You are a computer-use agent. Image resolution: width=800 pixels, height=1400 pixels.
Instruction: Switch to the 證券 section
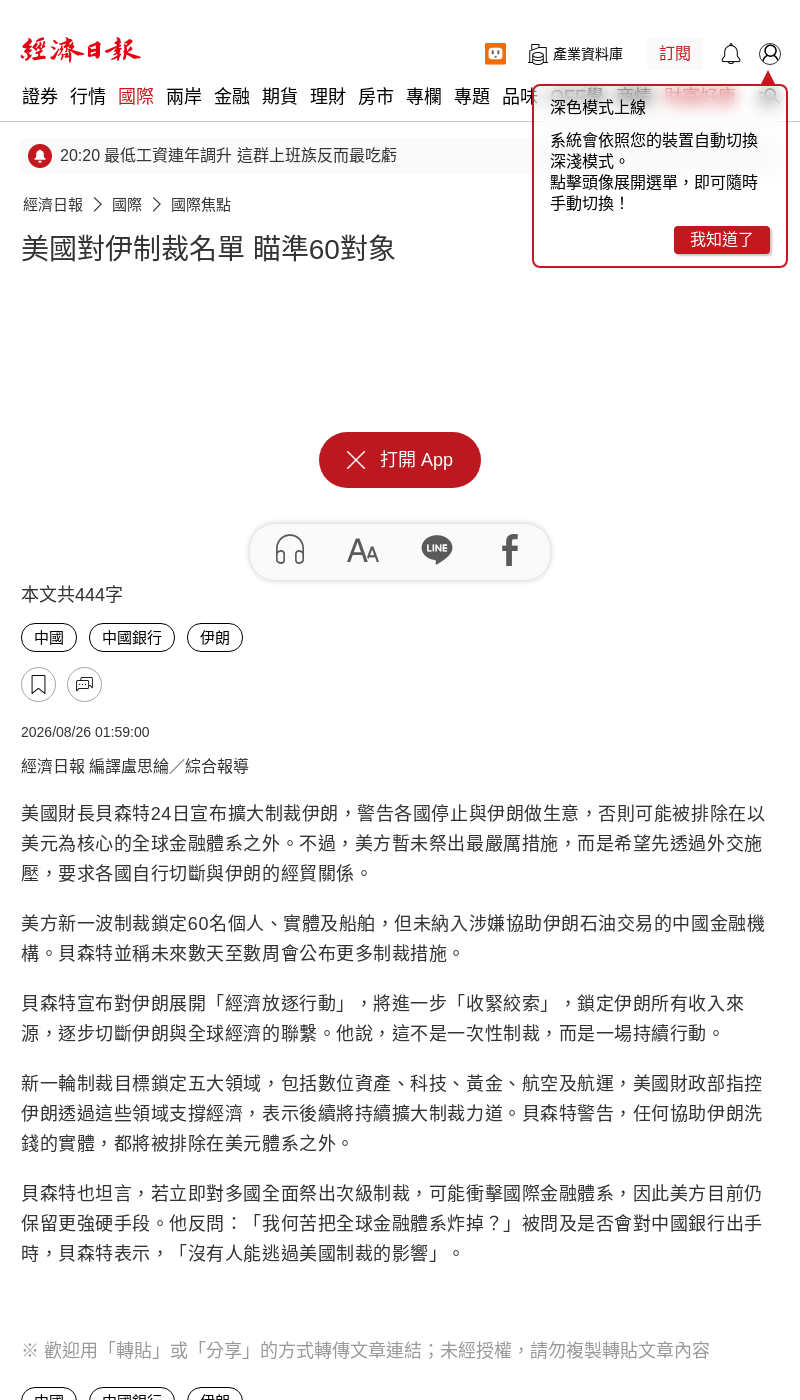pos(40,97)
